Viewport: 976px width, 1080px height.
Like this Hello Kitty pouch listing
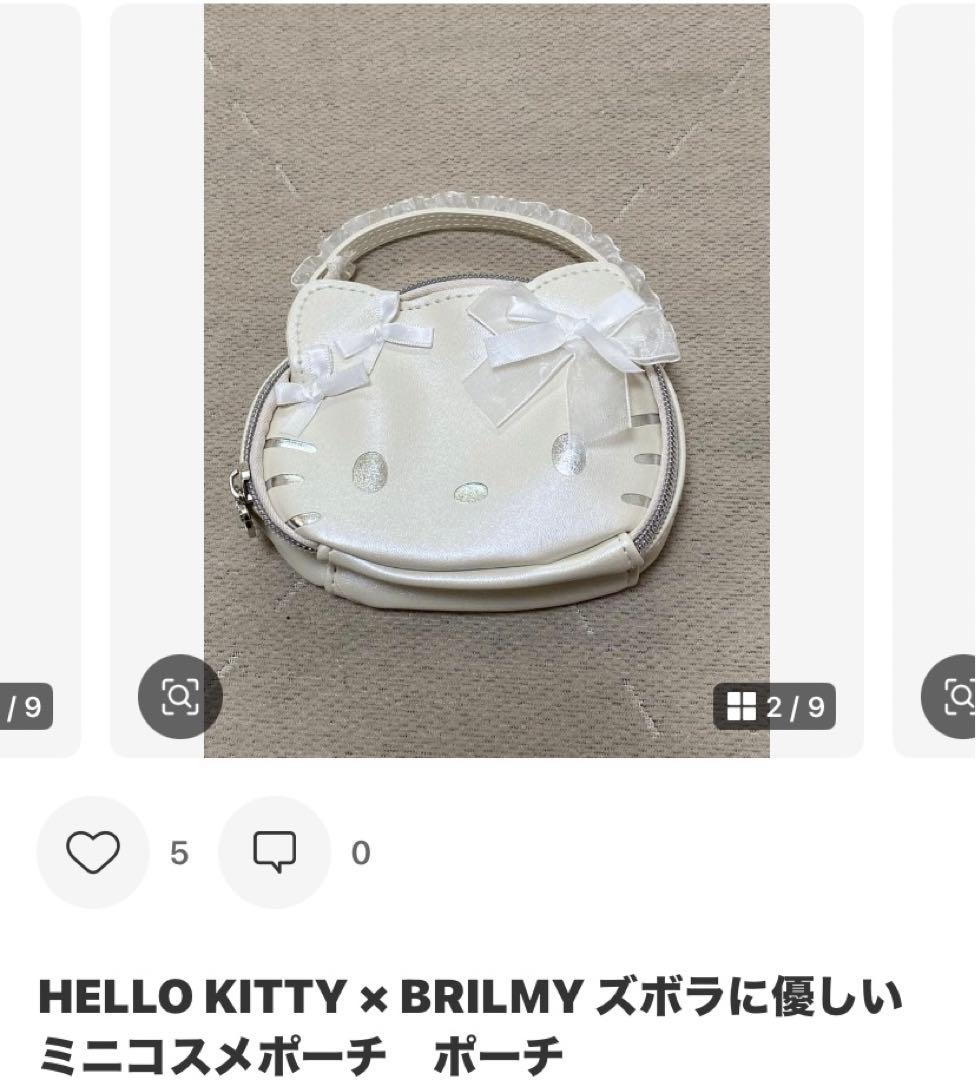[x=92, y=852]
